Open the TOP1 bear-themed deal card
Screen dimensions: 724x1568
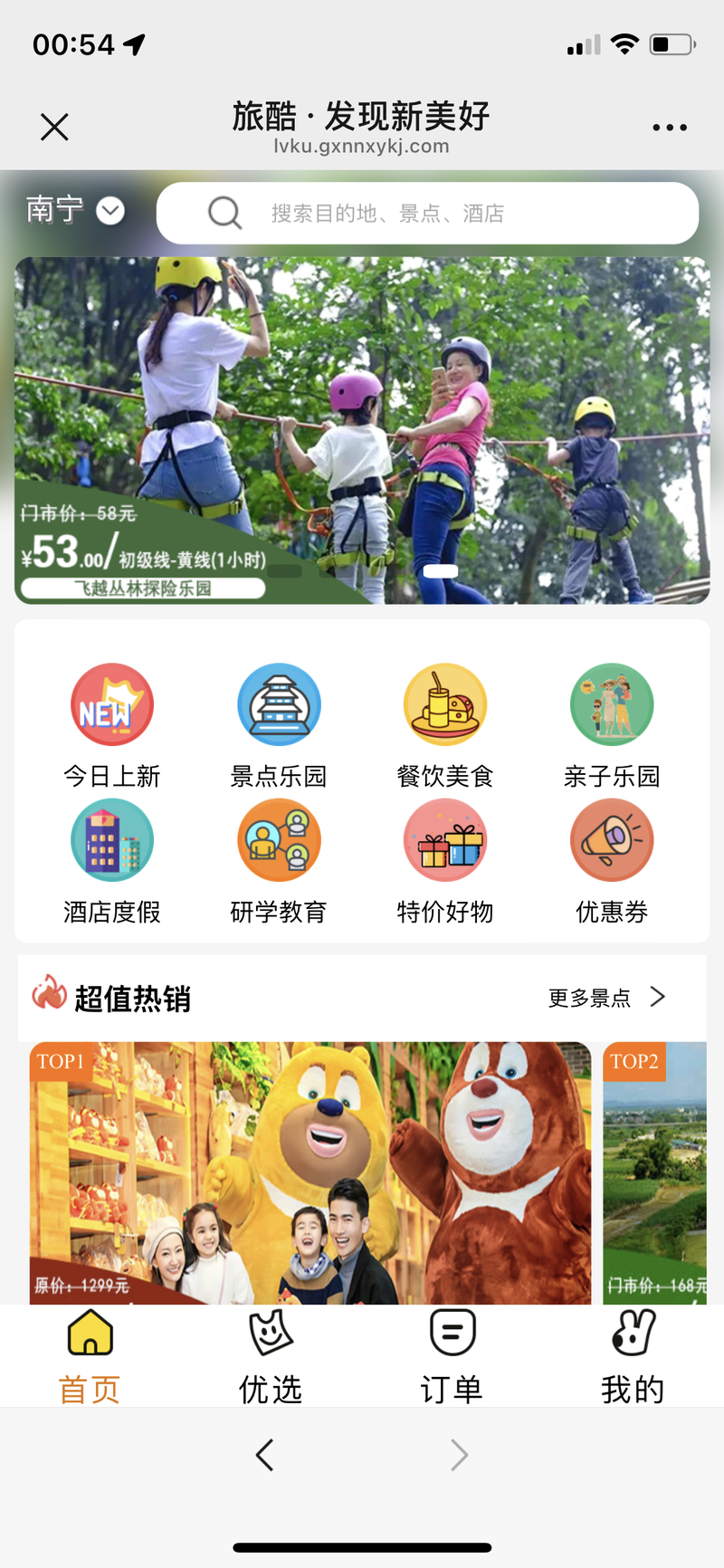pyautogui.click(x=310, y=1172)
